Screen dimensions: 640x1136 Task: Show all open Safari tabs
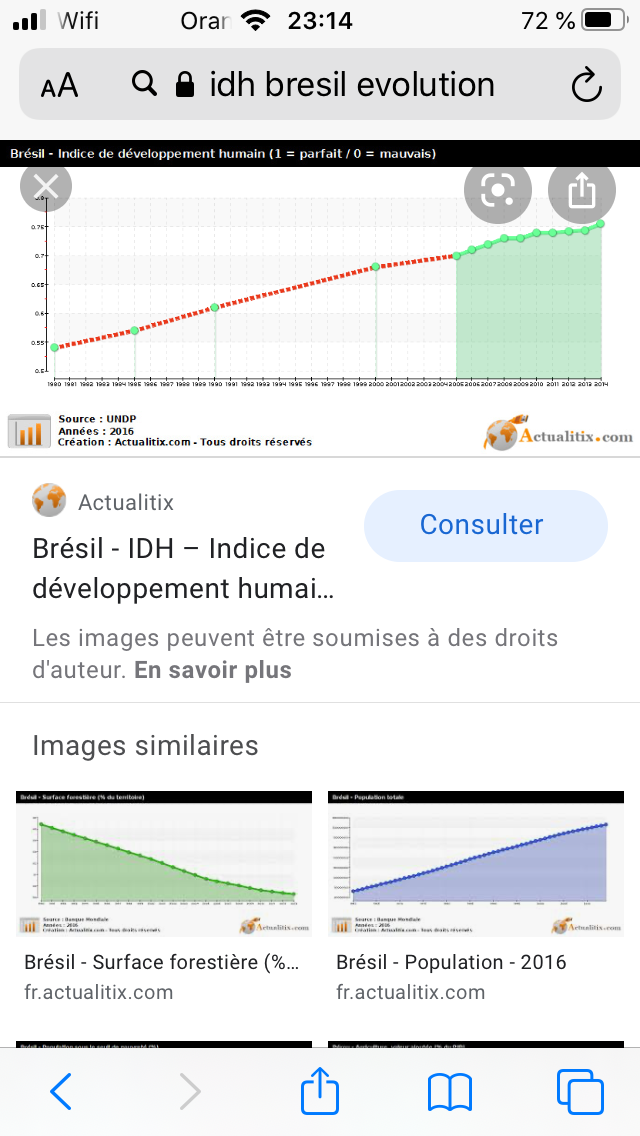click(580, 1092)
